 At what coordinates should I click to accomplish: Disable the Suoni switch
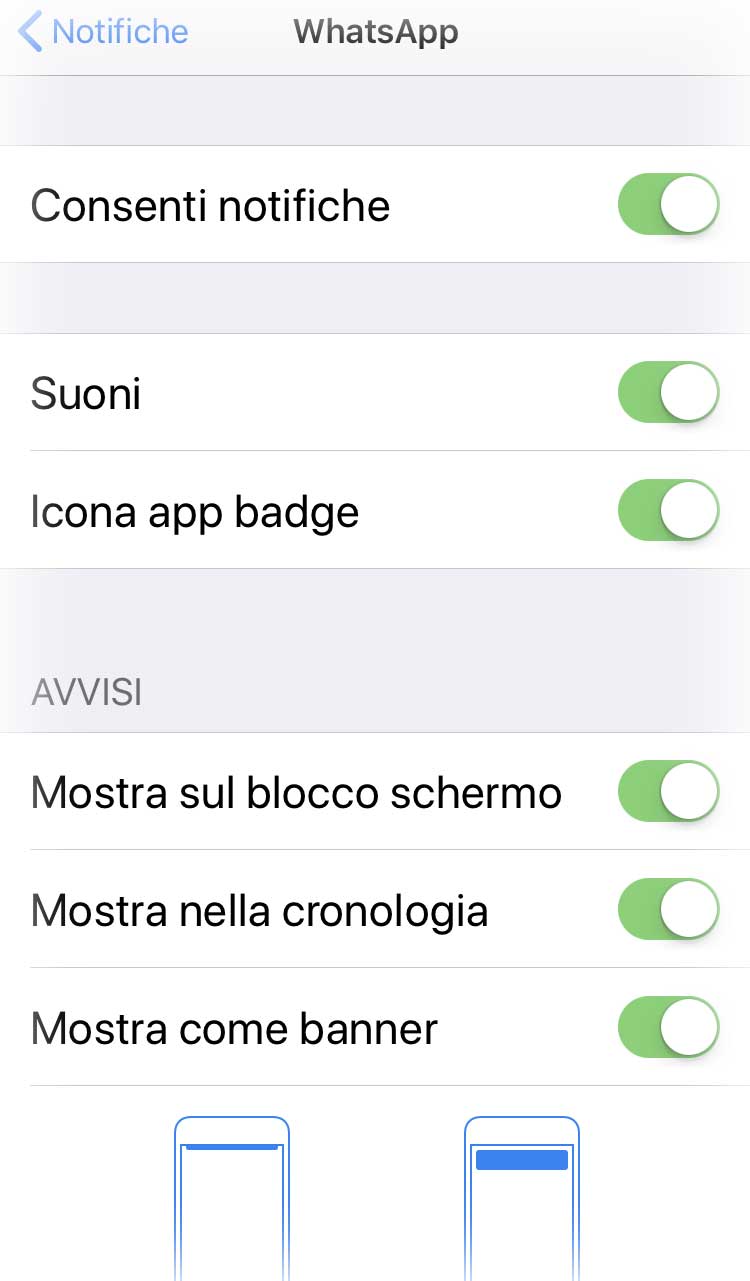668,393
